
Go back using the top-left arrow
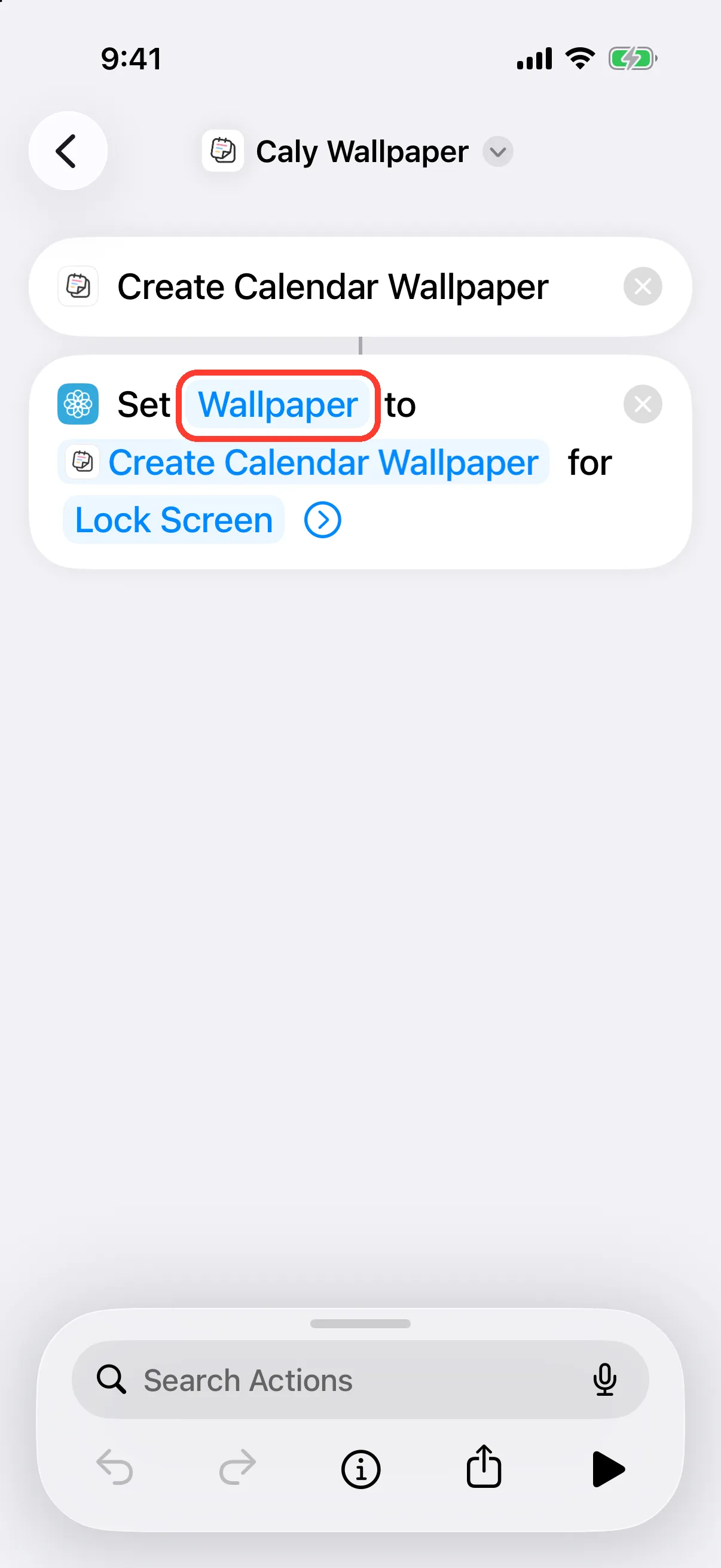coord(68,151)
